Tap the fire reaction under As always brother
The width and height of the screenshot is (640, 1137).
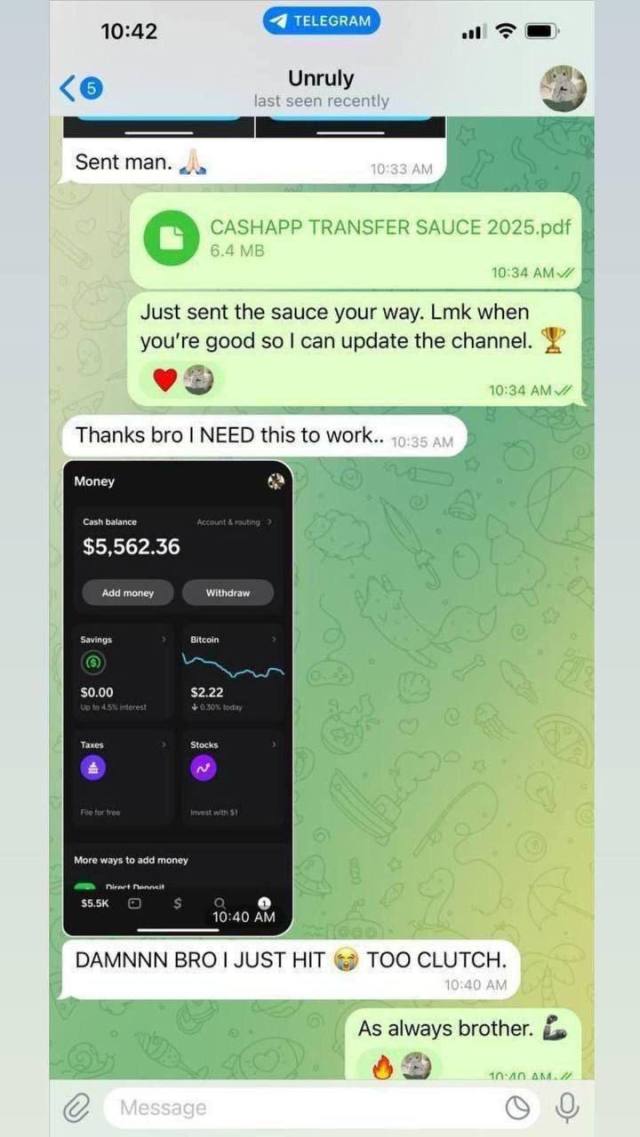tap(384, 1068)
